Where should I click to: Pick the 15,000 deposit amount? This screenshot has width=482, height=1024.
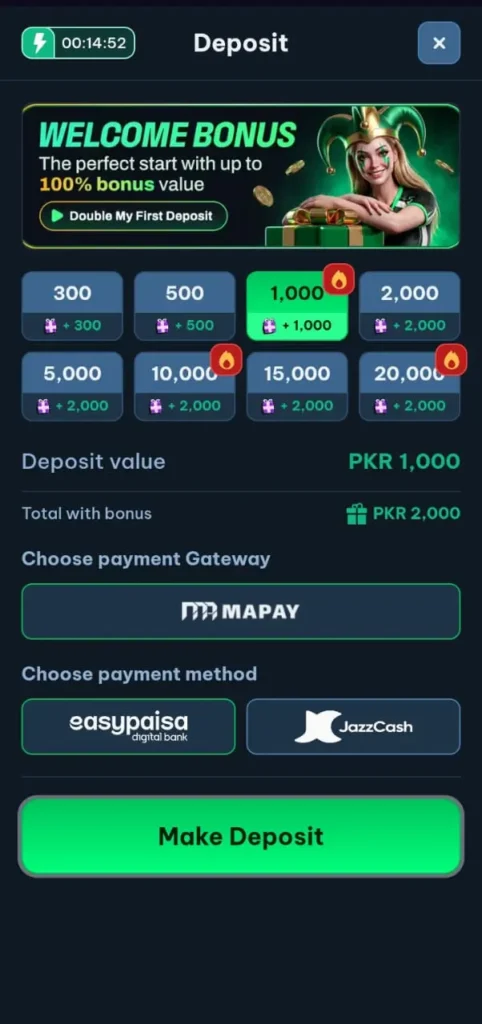click(297, 387)
